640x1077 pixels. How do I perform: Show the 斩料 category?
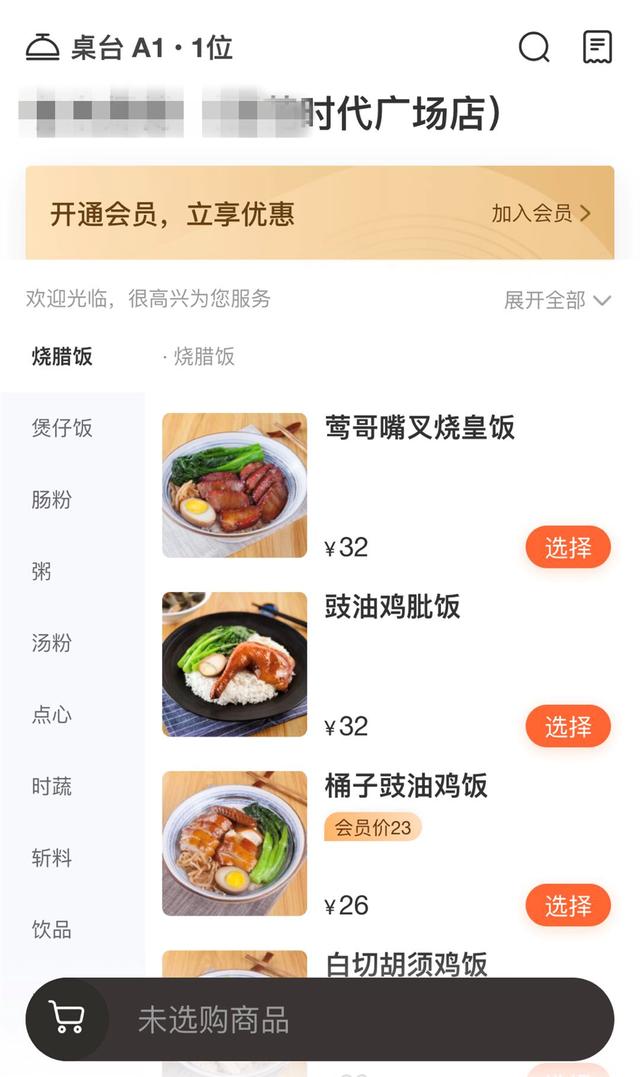pyautogui.click(x=52, y=858)
